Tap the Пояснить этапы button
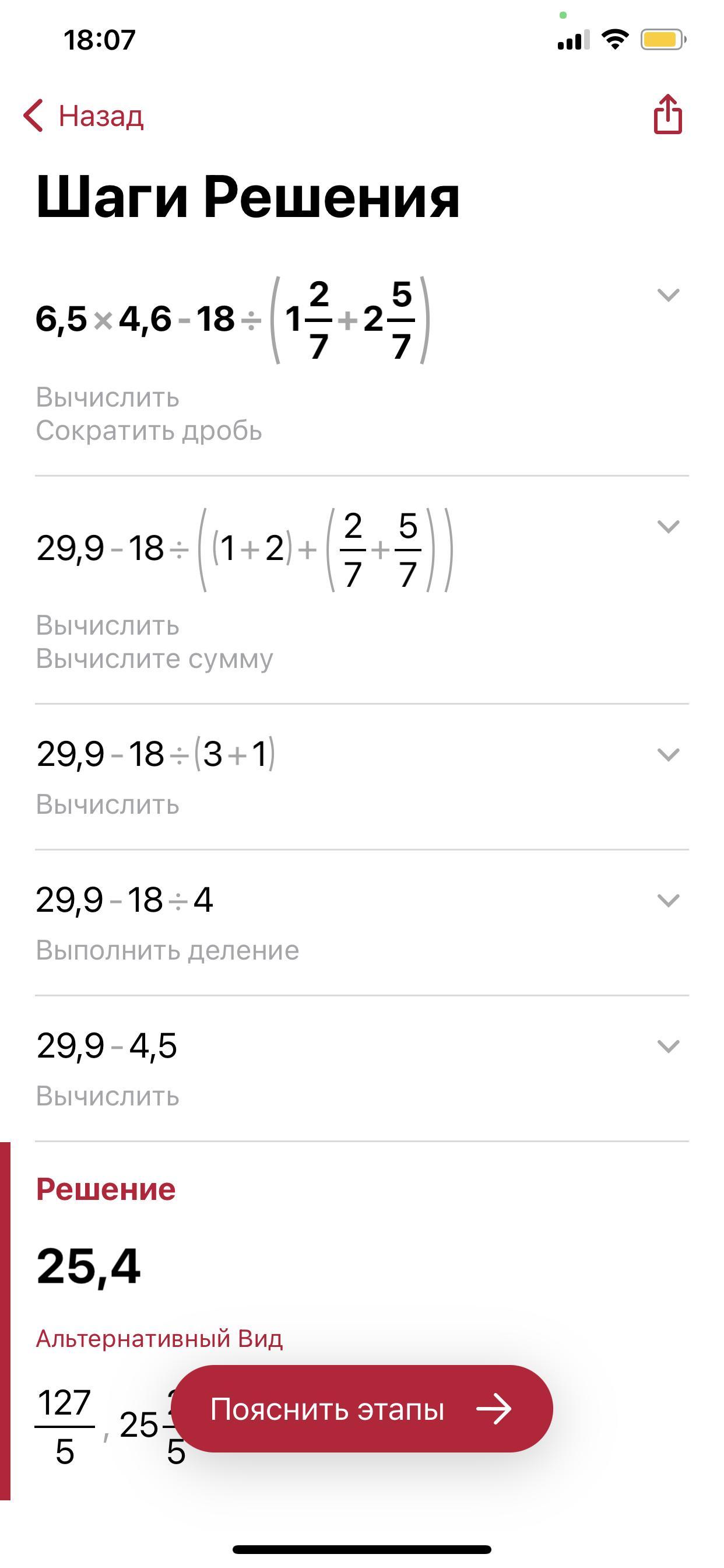 click(361, 1409)
